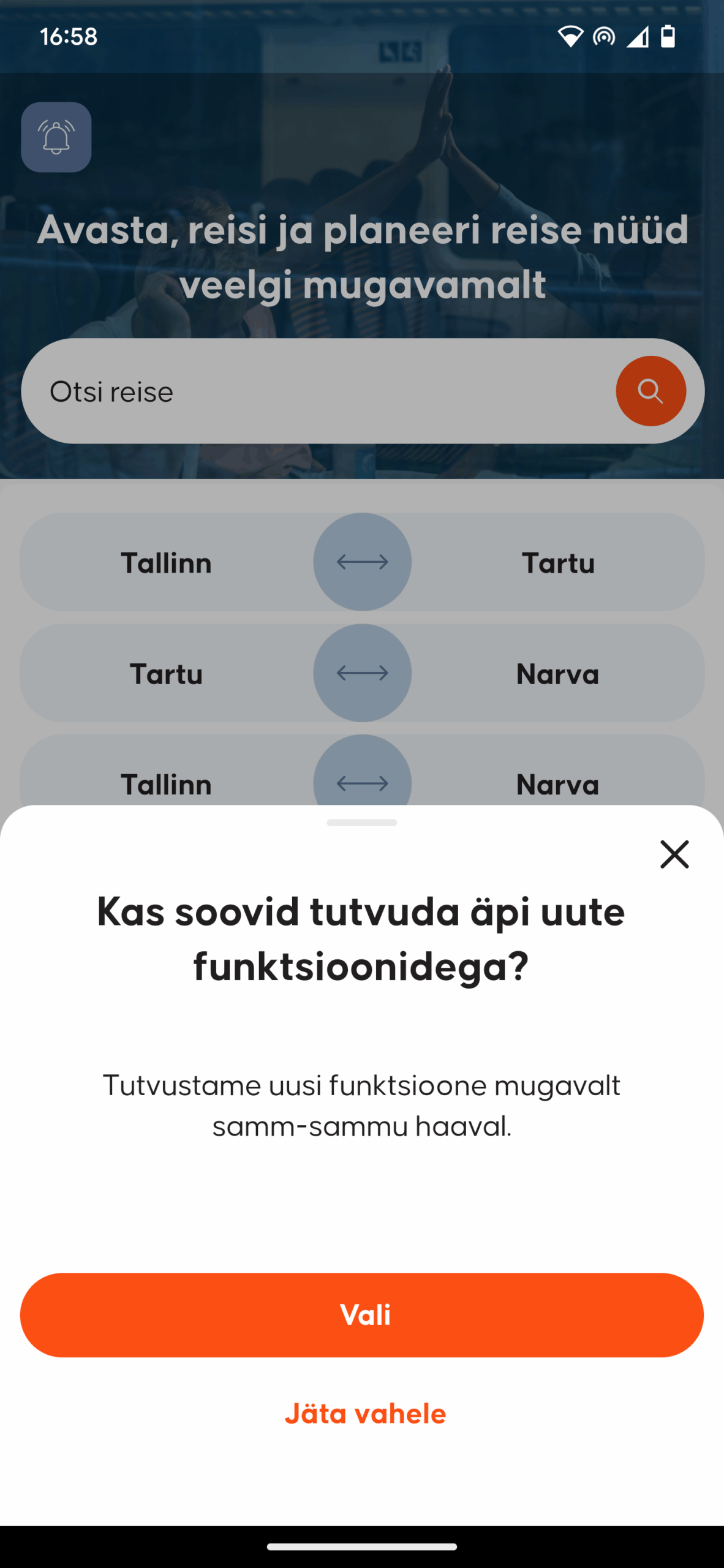Viewport: 724px width, 1568px height.
Task: Close the new features dialog
Action: click(x=674, y=854)
